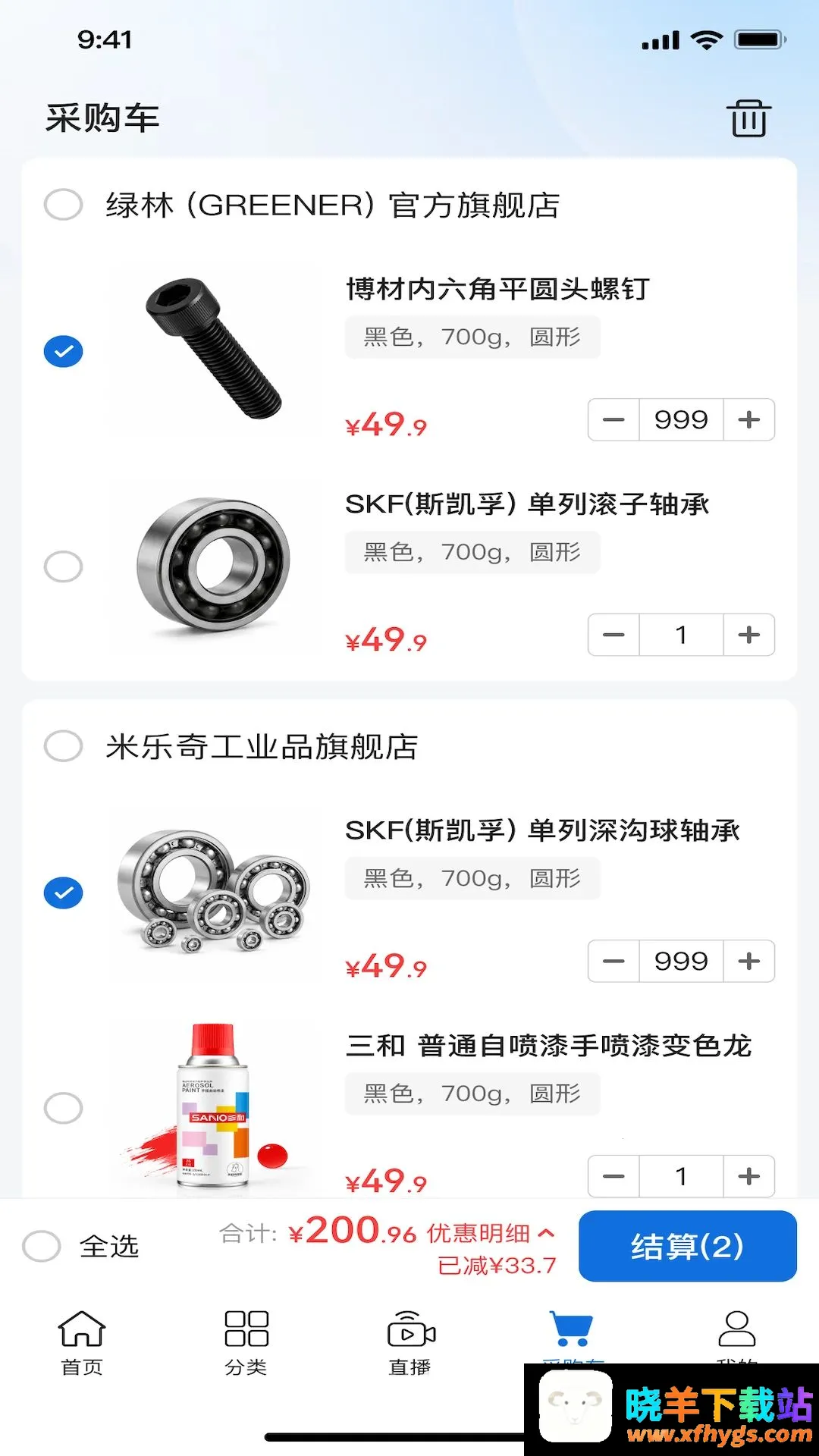Open the SKF 单列深沟球轴承 product image
The image size is (819, 1456).
point(214,892)
